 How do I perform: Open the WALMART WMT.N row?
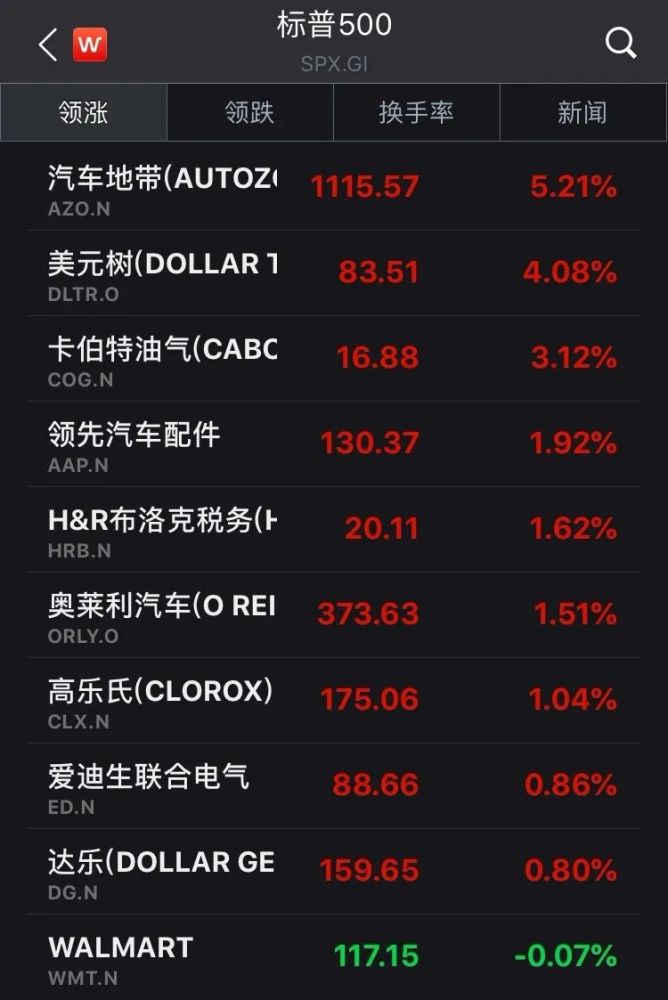pos(334,957)
